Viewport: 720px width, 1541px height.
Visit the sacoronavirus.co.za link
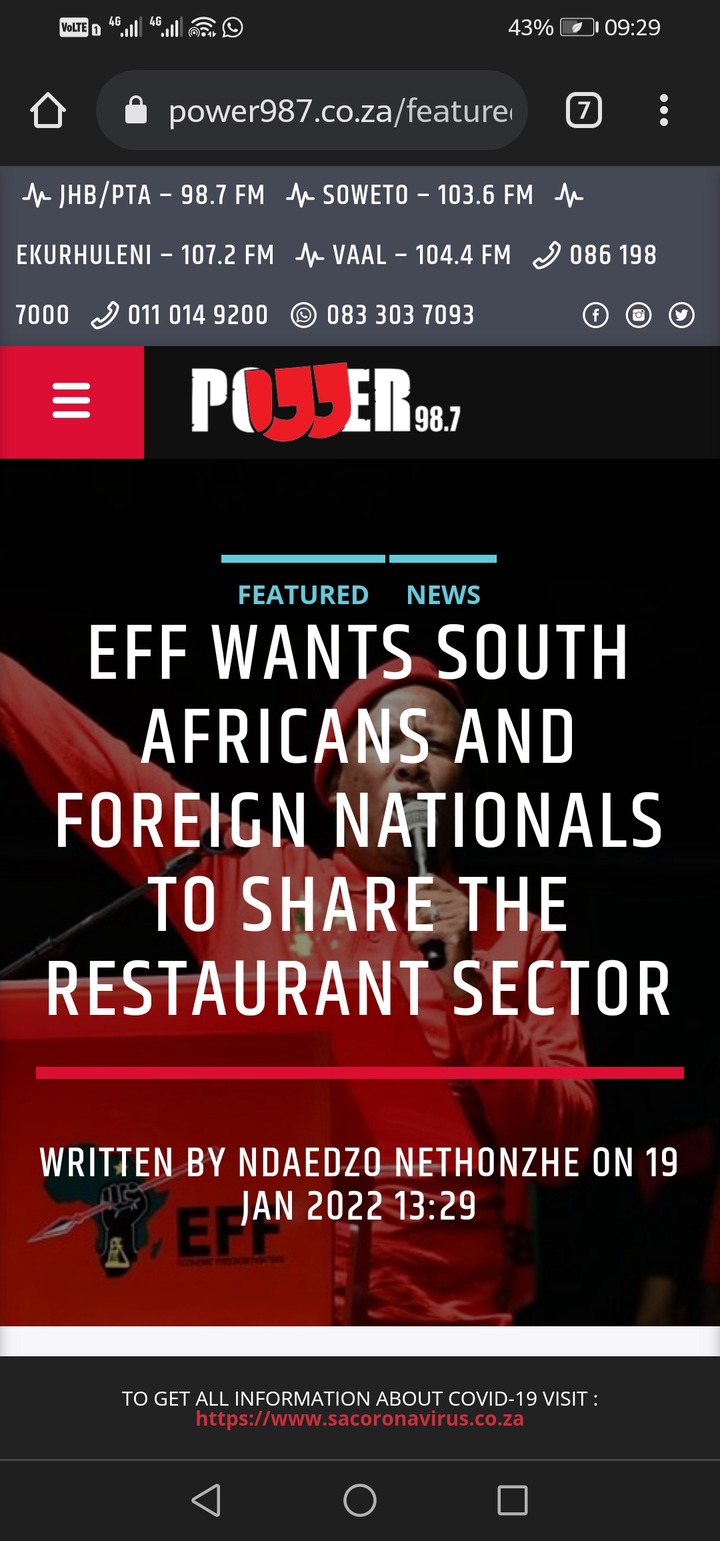click(359, 1418)
